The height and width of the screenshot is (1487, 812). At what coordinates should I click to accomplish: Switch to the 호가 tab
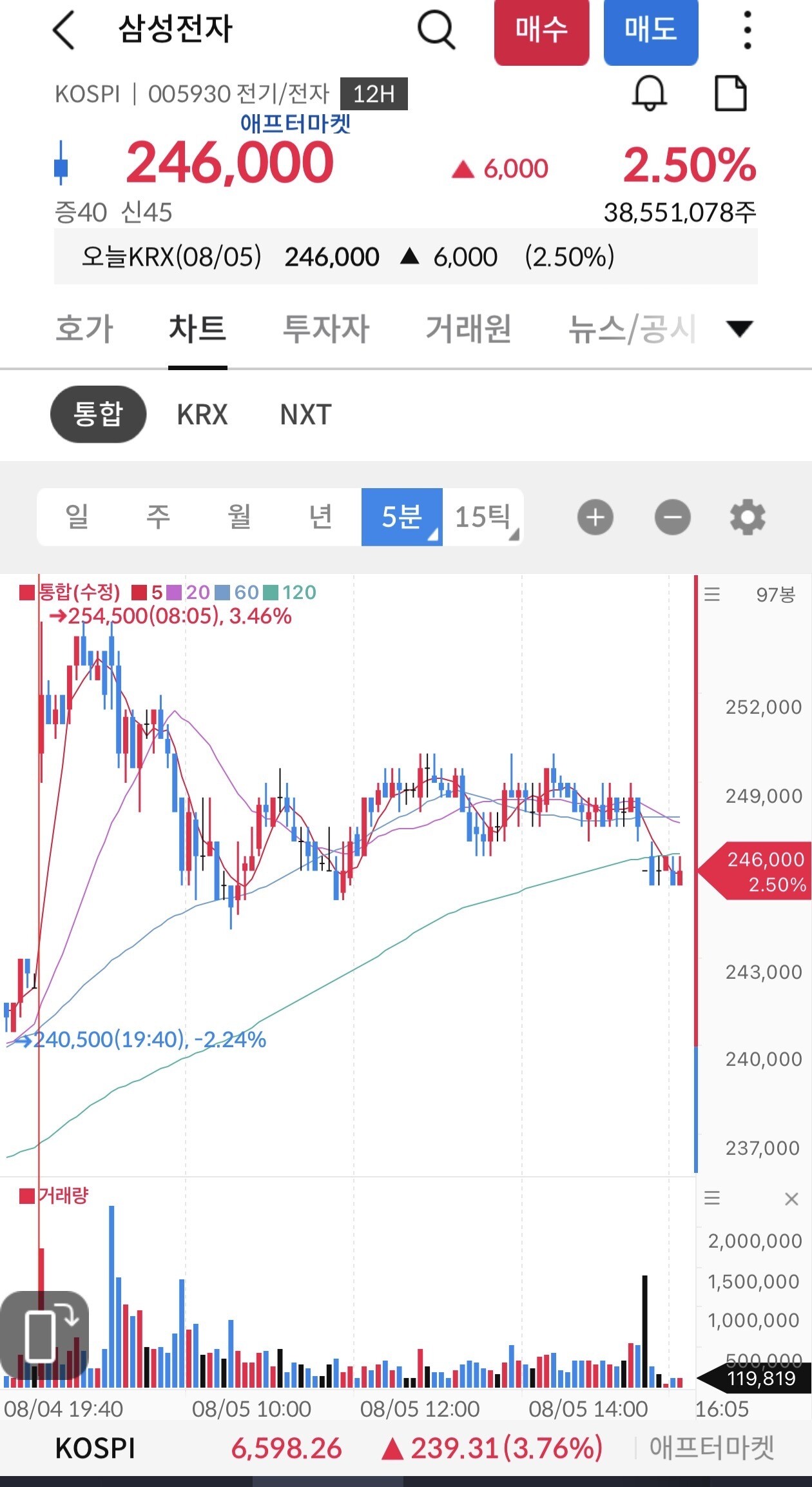[84, 328]
